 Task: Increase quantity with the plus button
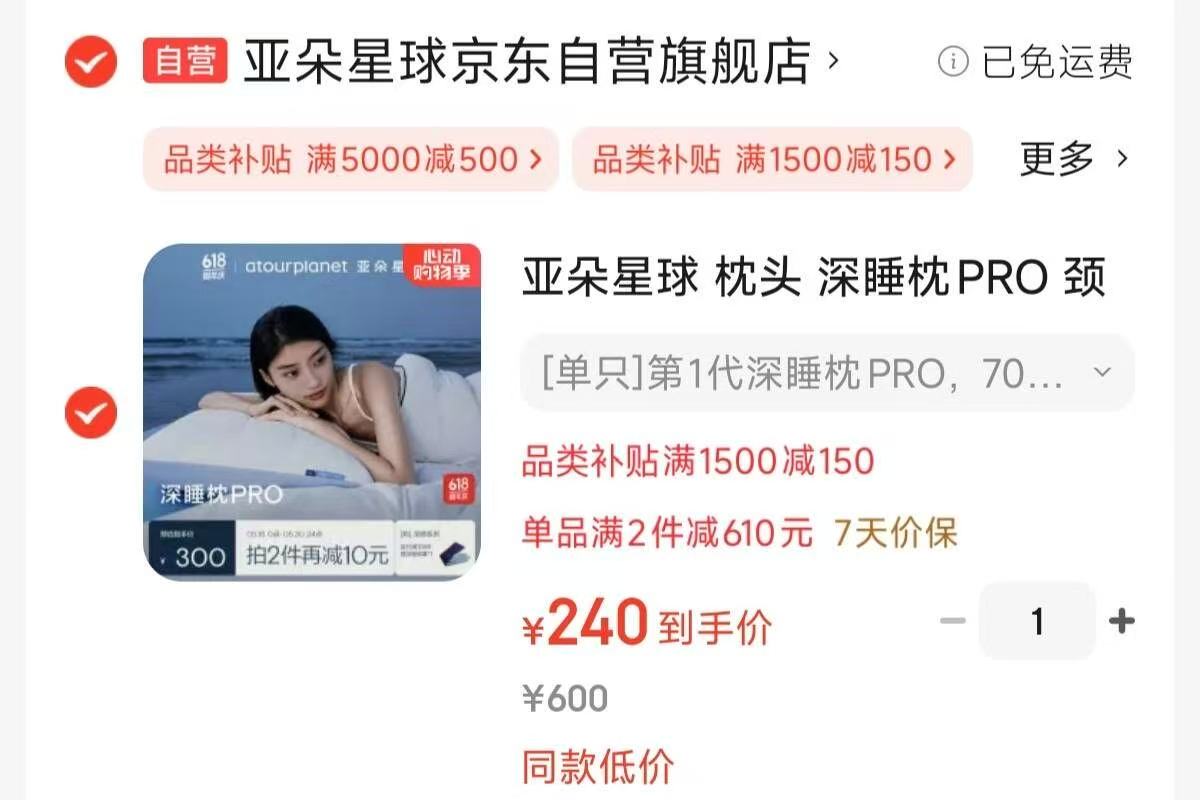click(1122, 621)
